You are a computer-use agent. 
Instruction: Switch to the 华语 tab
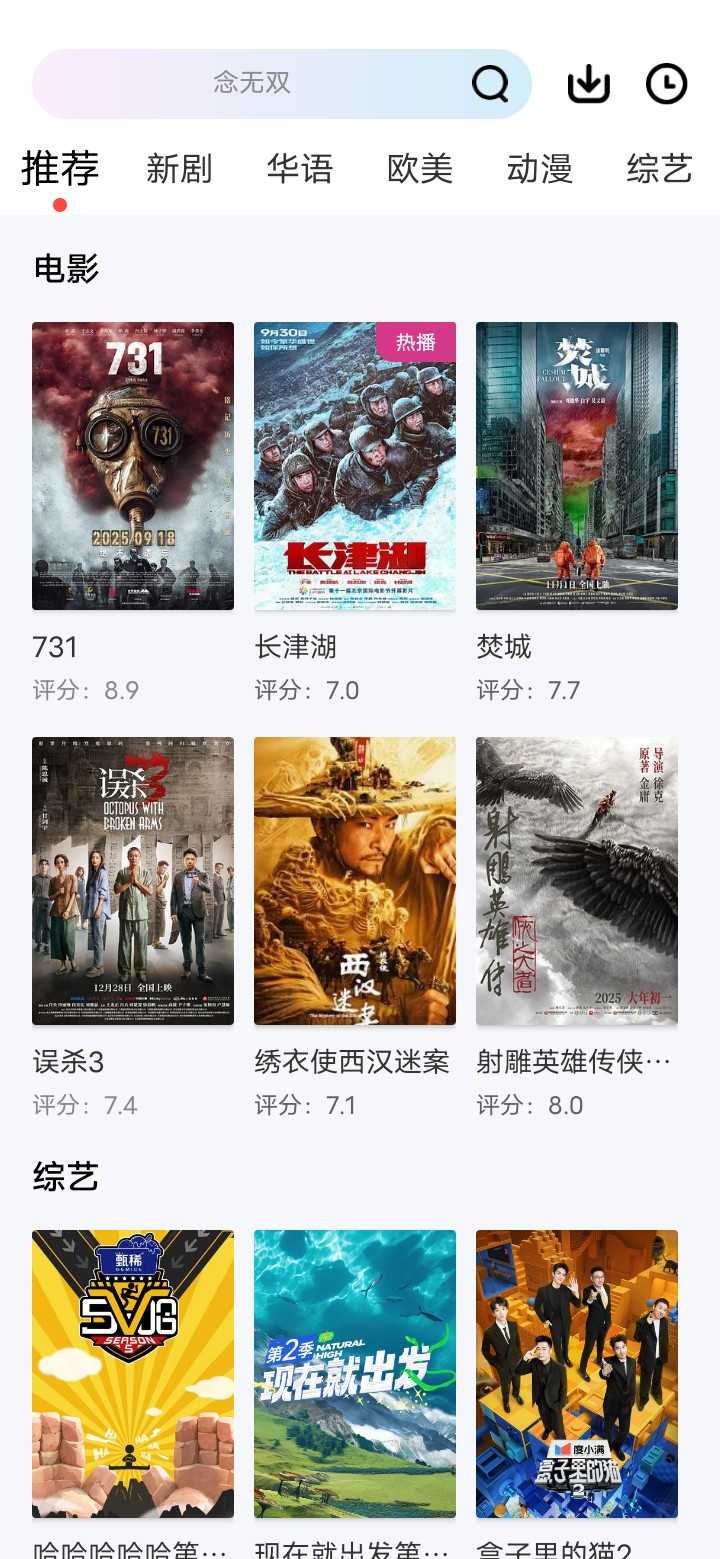pos(299,169)
